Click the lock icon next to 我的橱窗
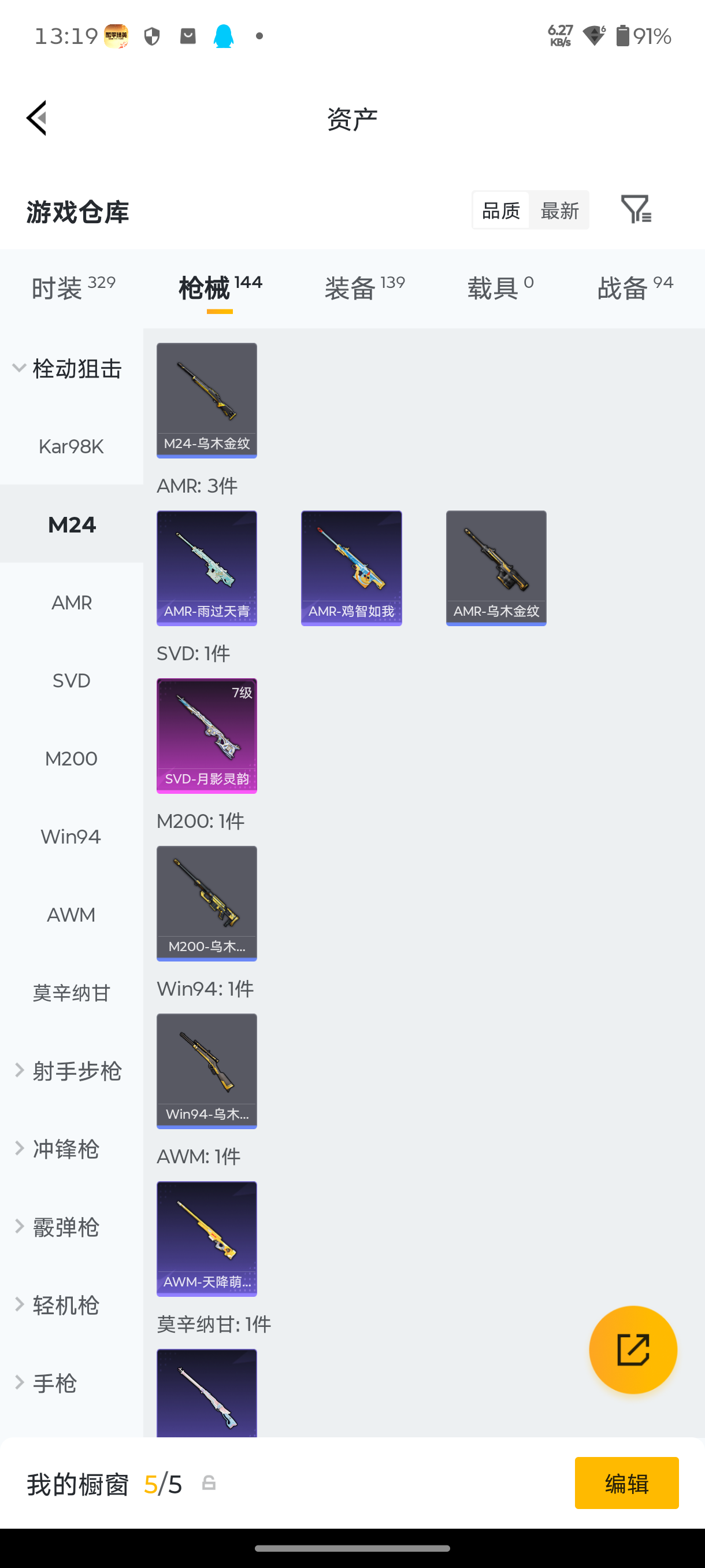 [x=209, y=1484]
